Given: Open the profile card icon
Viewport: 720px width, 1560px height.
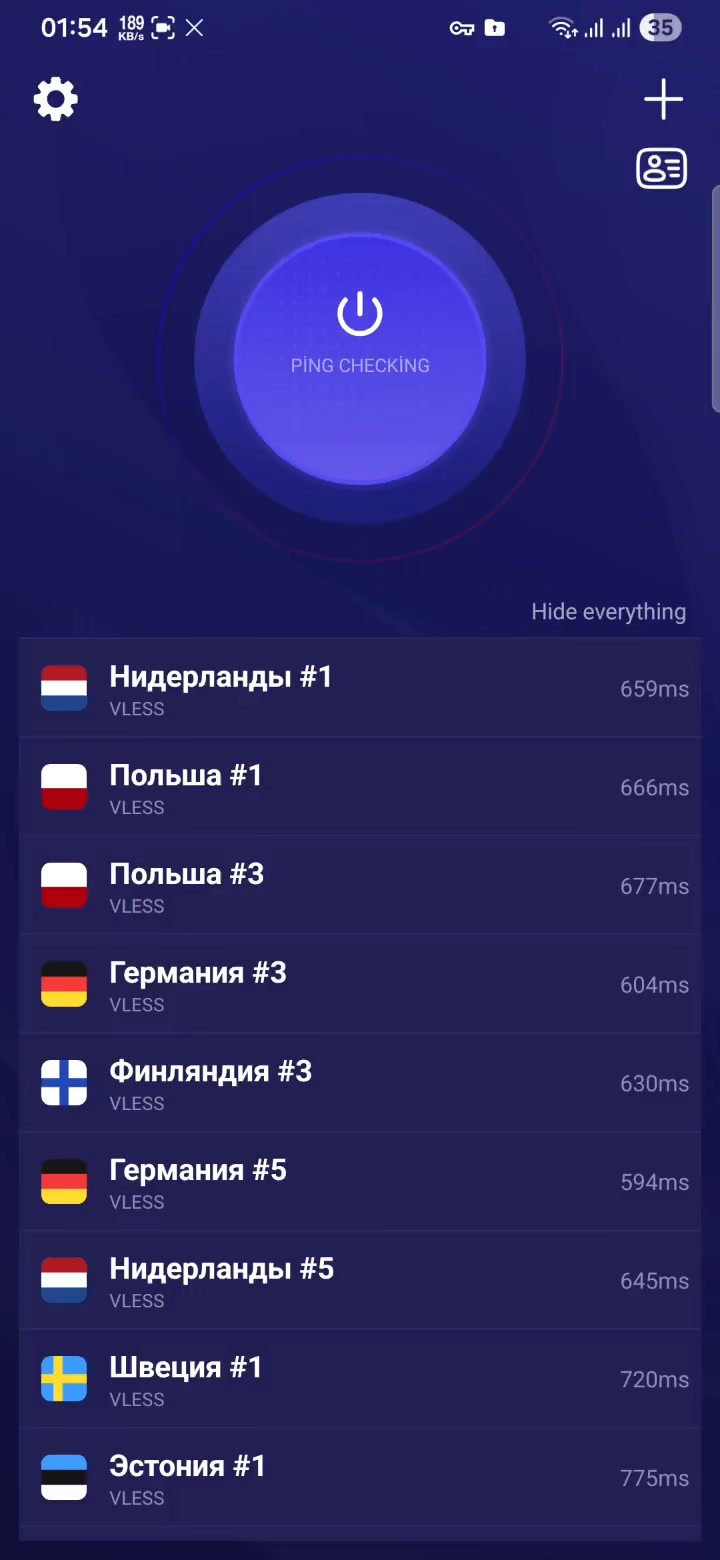Looking at the screenshot, I should (662, 168).
